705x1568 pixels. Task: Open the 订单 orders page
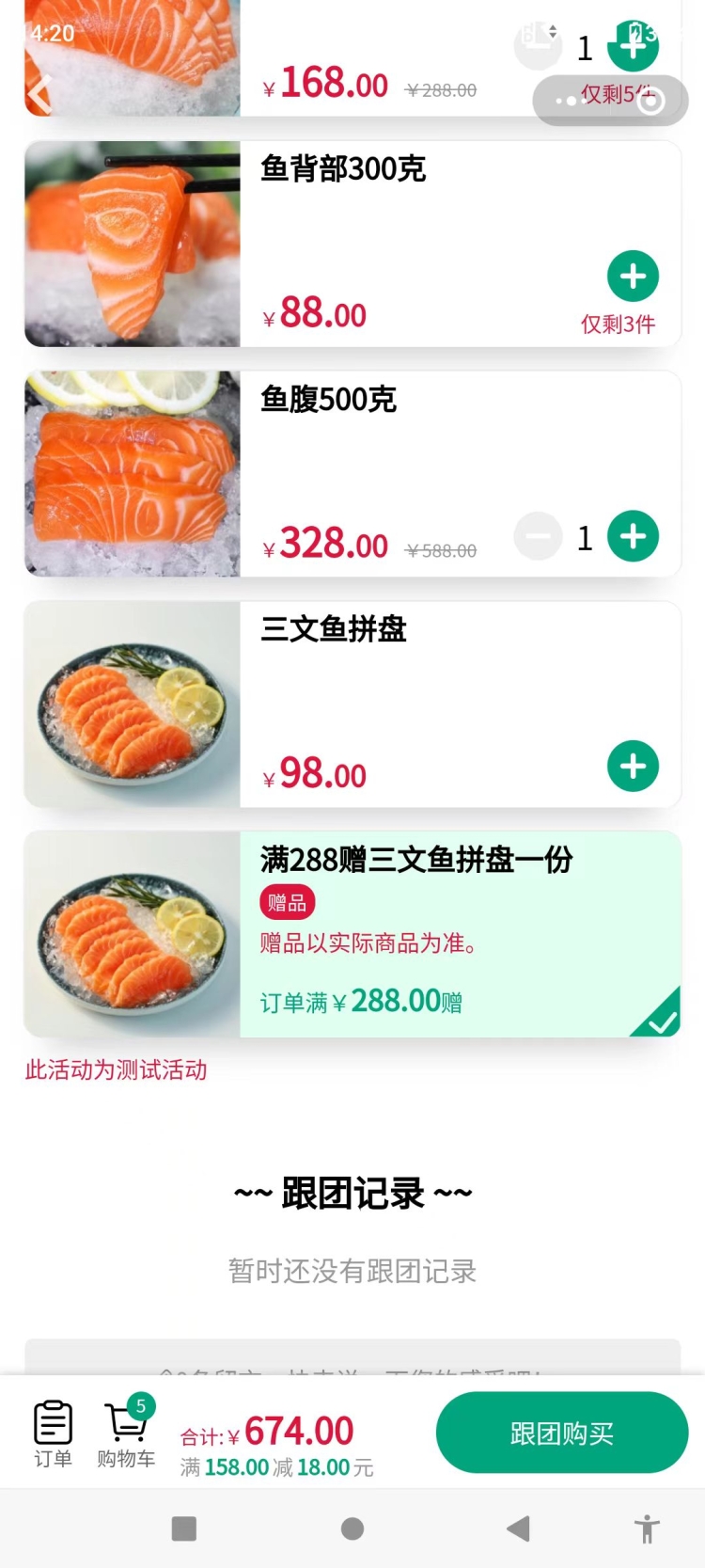tap(53, 1433)
